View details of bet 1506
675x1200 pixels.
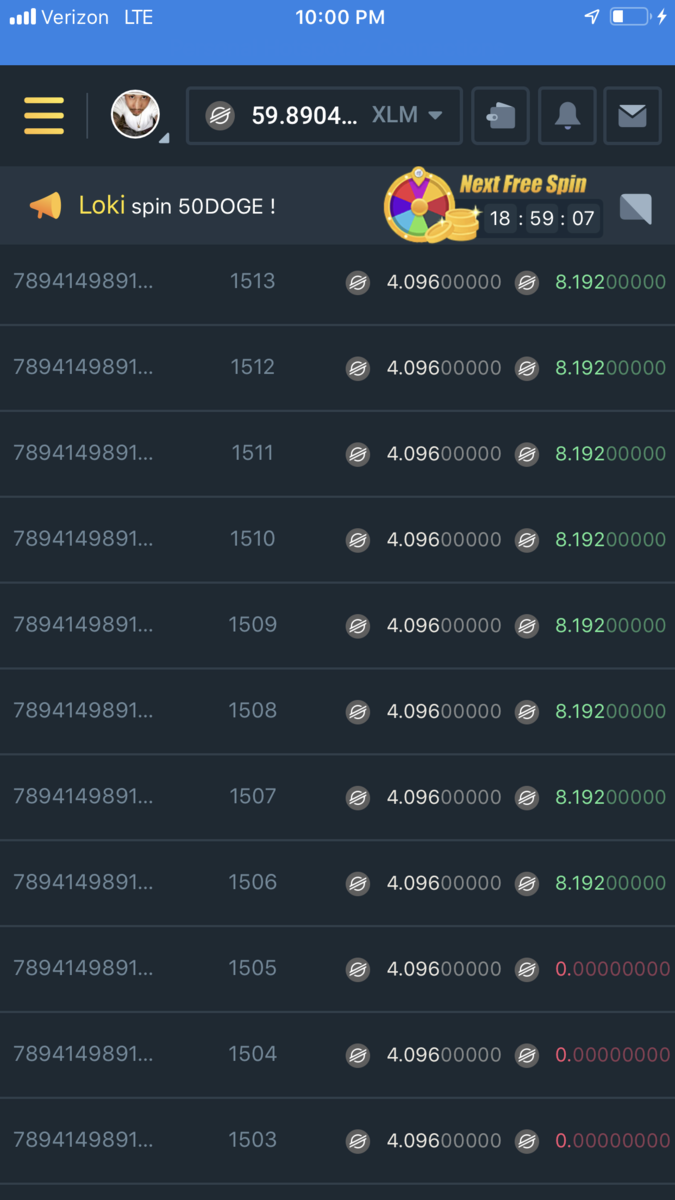click(x=338, y=884)
